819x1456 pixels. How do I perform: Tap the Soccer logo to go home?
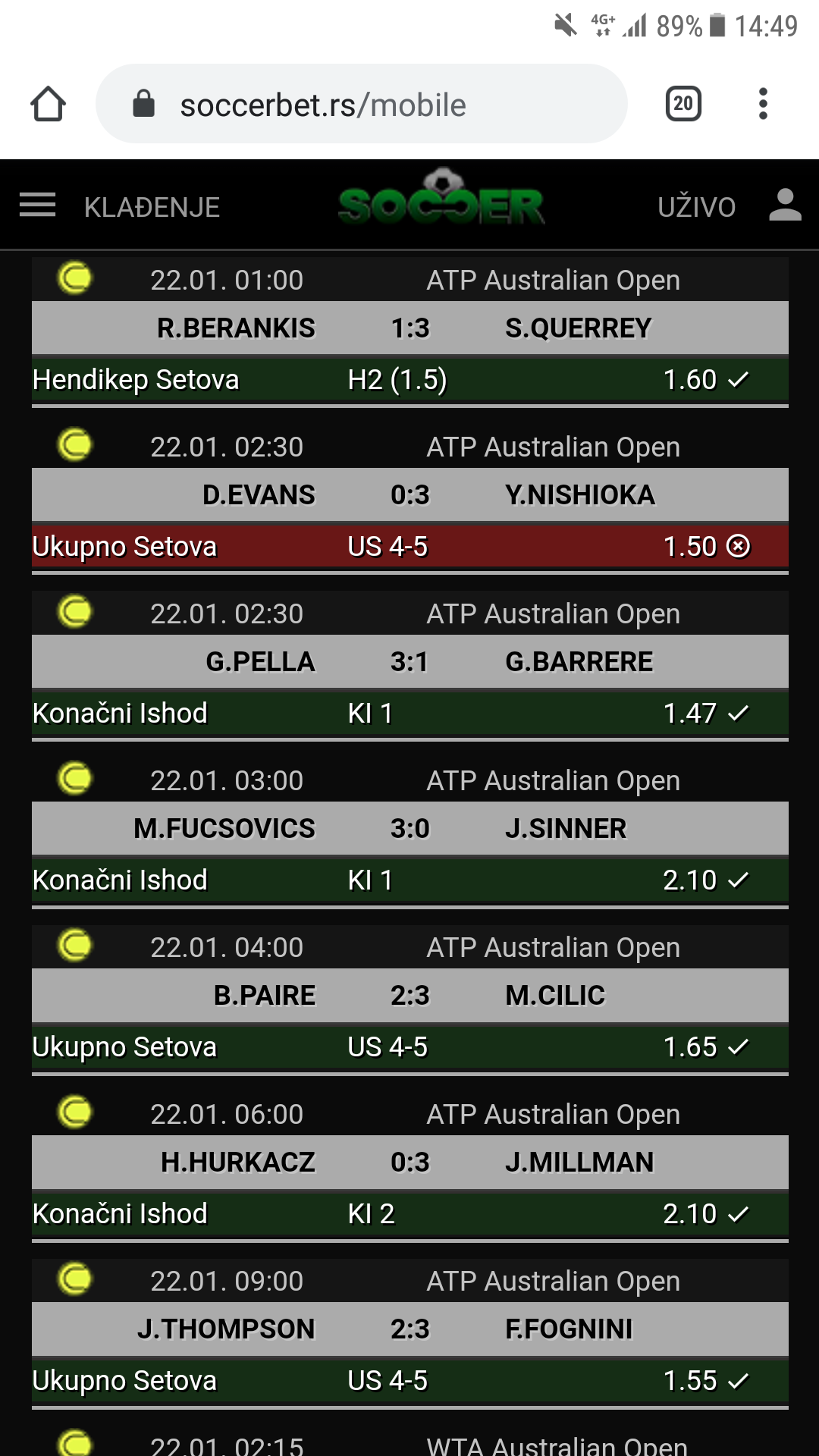point(441,201)
